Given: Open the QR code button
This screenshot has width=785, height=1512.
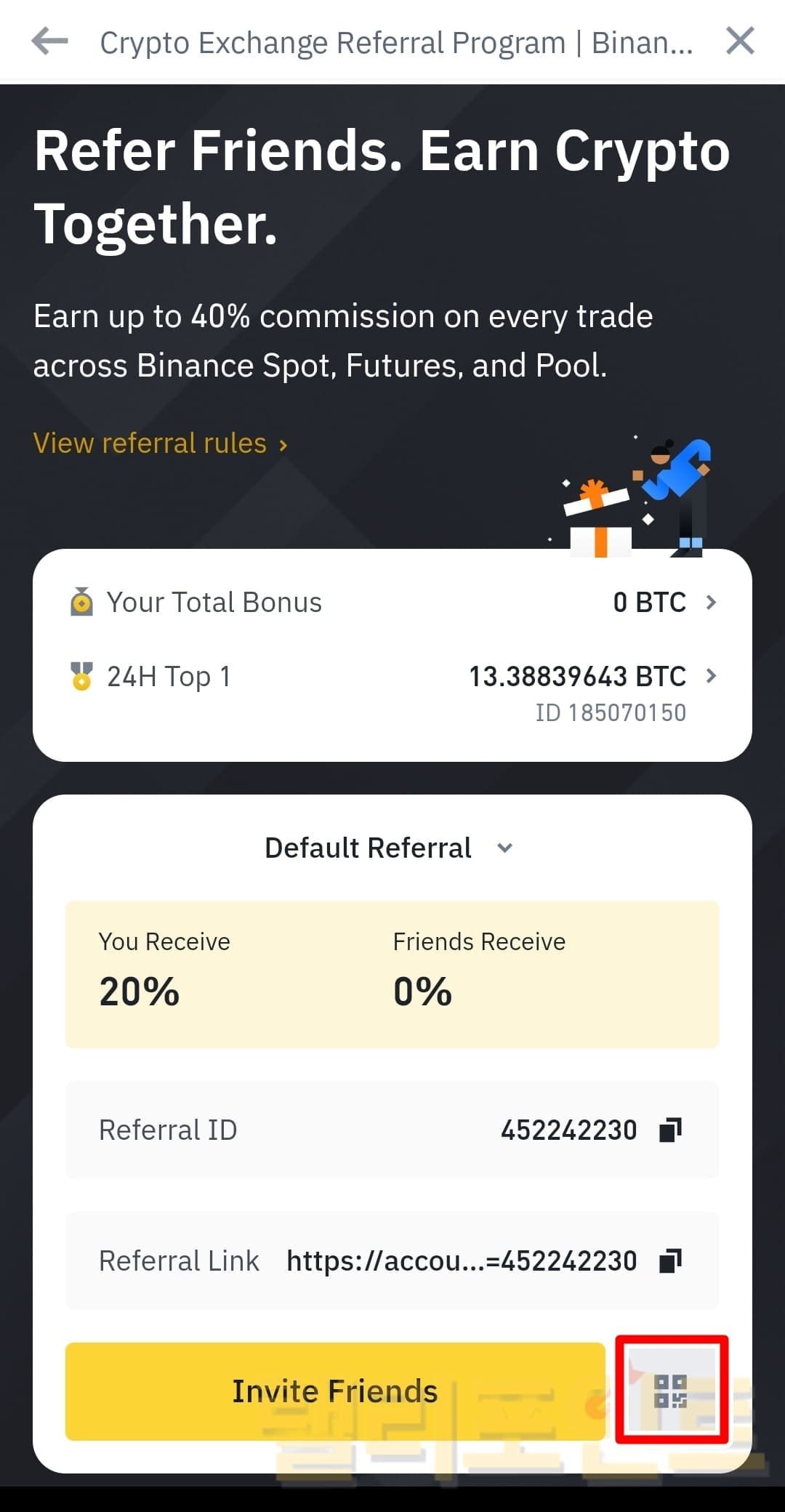Looking at the screenshot, I should tap(670, 1390).
